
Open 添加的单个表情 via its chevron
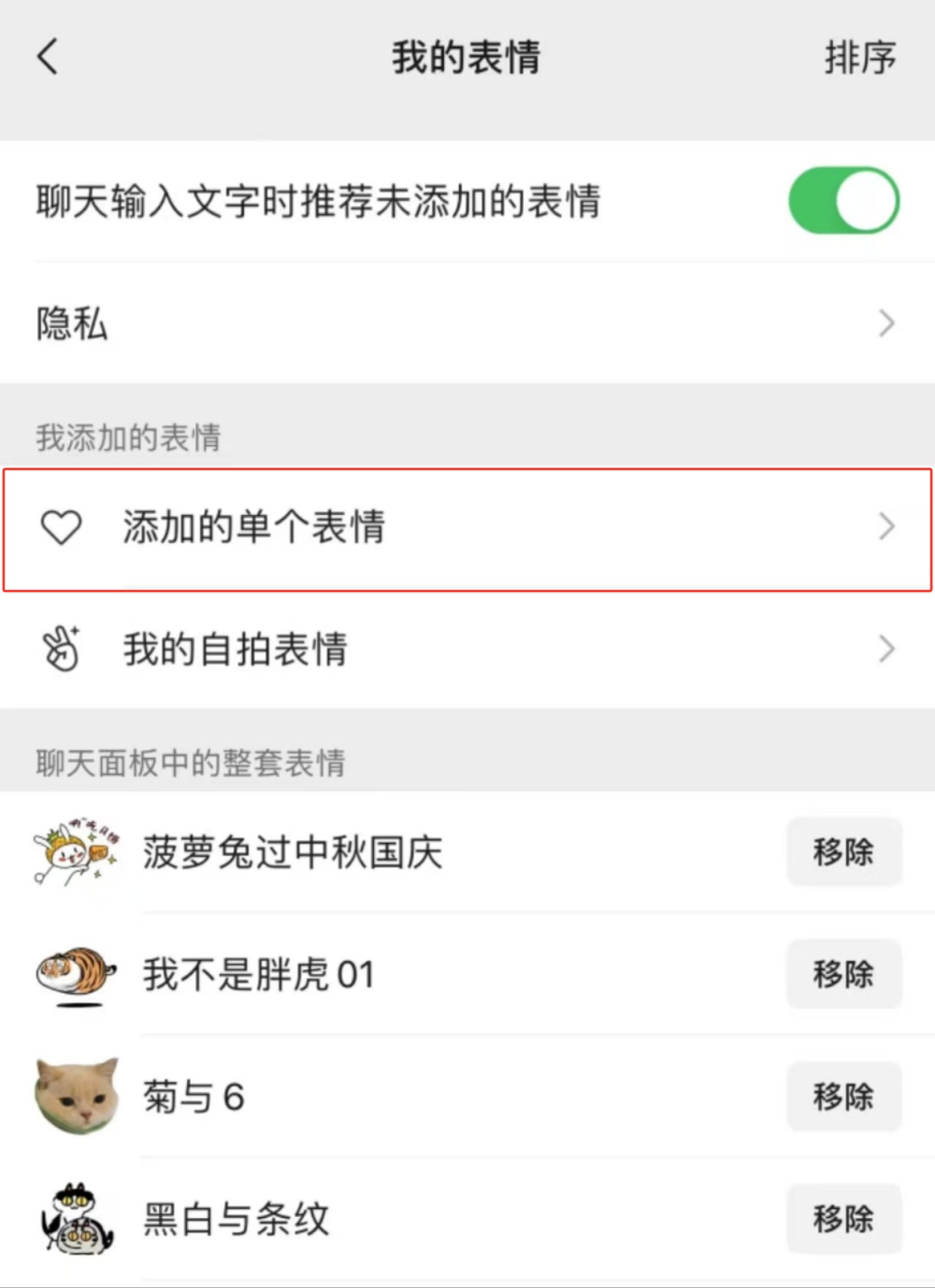coord(885,526)
